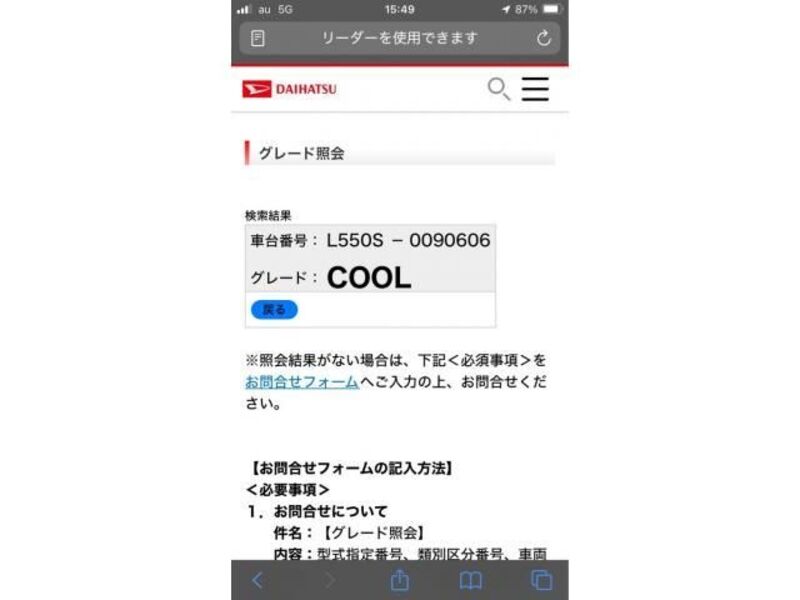Tap the address bar text
800x600 pixels.
pyautogui.click(x=399, y=38)
